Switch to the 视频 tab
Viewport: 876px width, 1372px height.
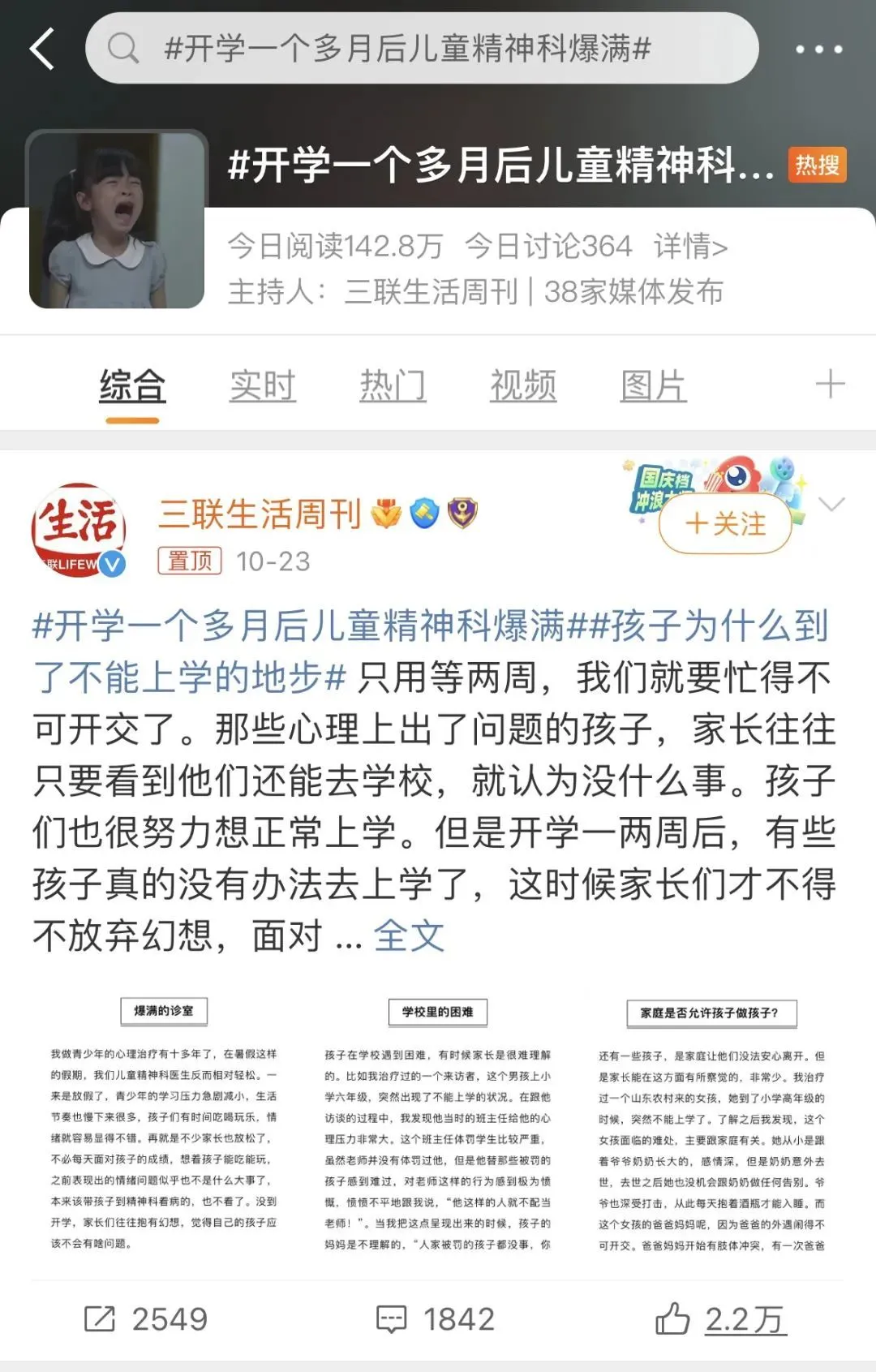(523, 385)
